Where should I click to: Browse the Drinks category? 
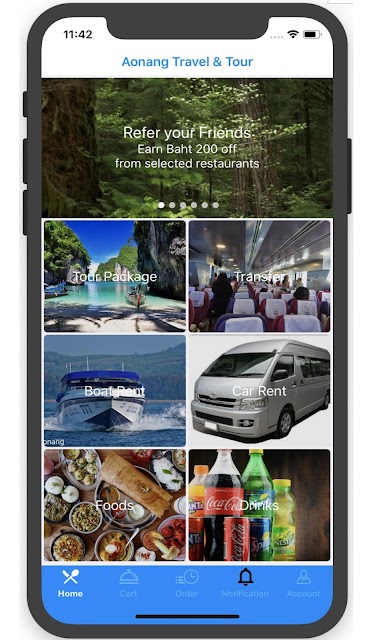tap(259, 505)
